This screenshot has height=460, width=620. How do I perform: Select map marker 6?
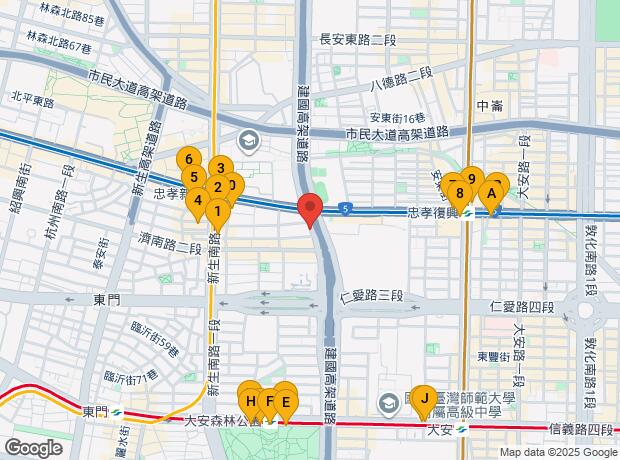187,159
